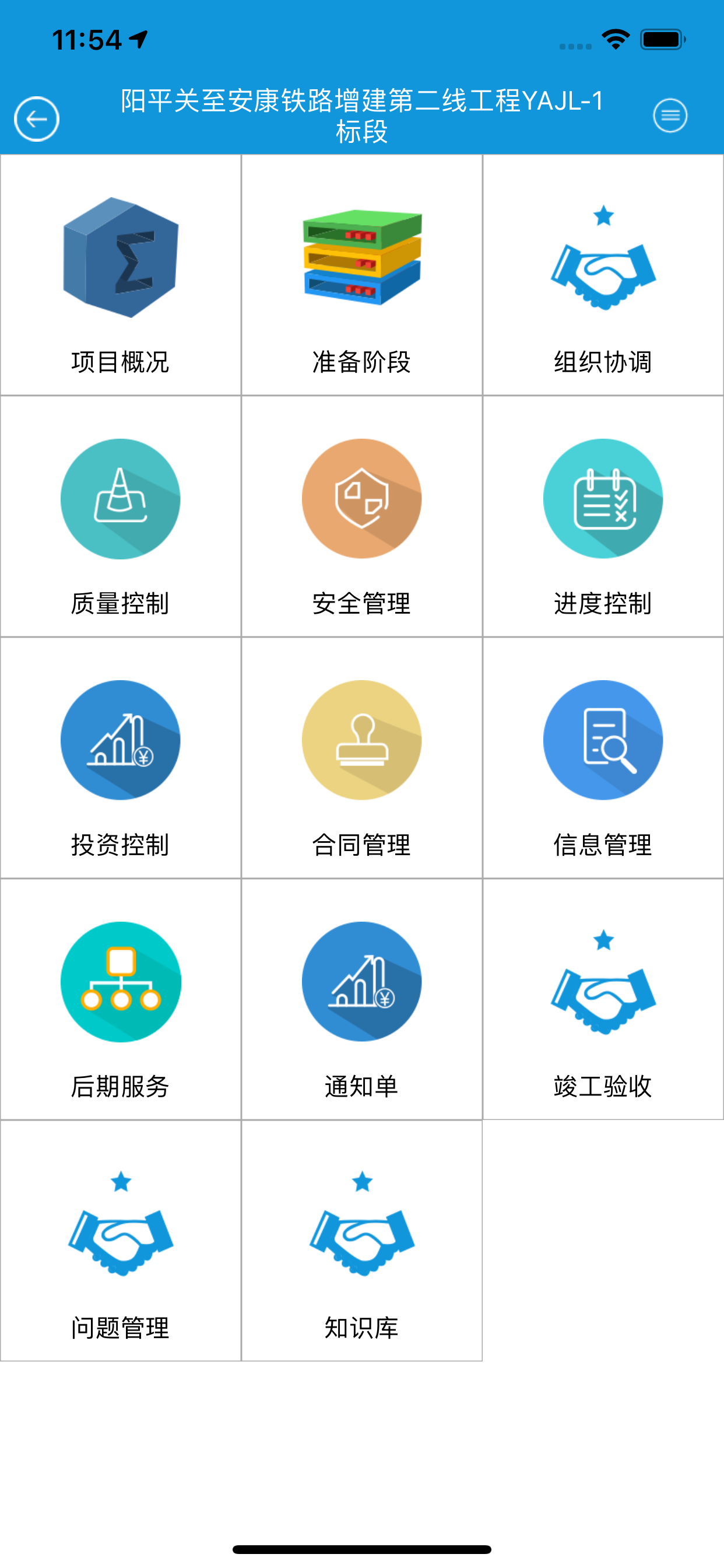Tap the Wi-Fi indicator in the status bar
Screen dimensions: 724x1568
click(614, 38)
